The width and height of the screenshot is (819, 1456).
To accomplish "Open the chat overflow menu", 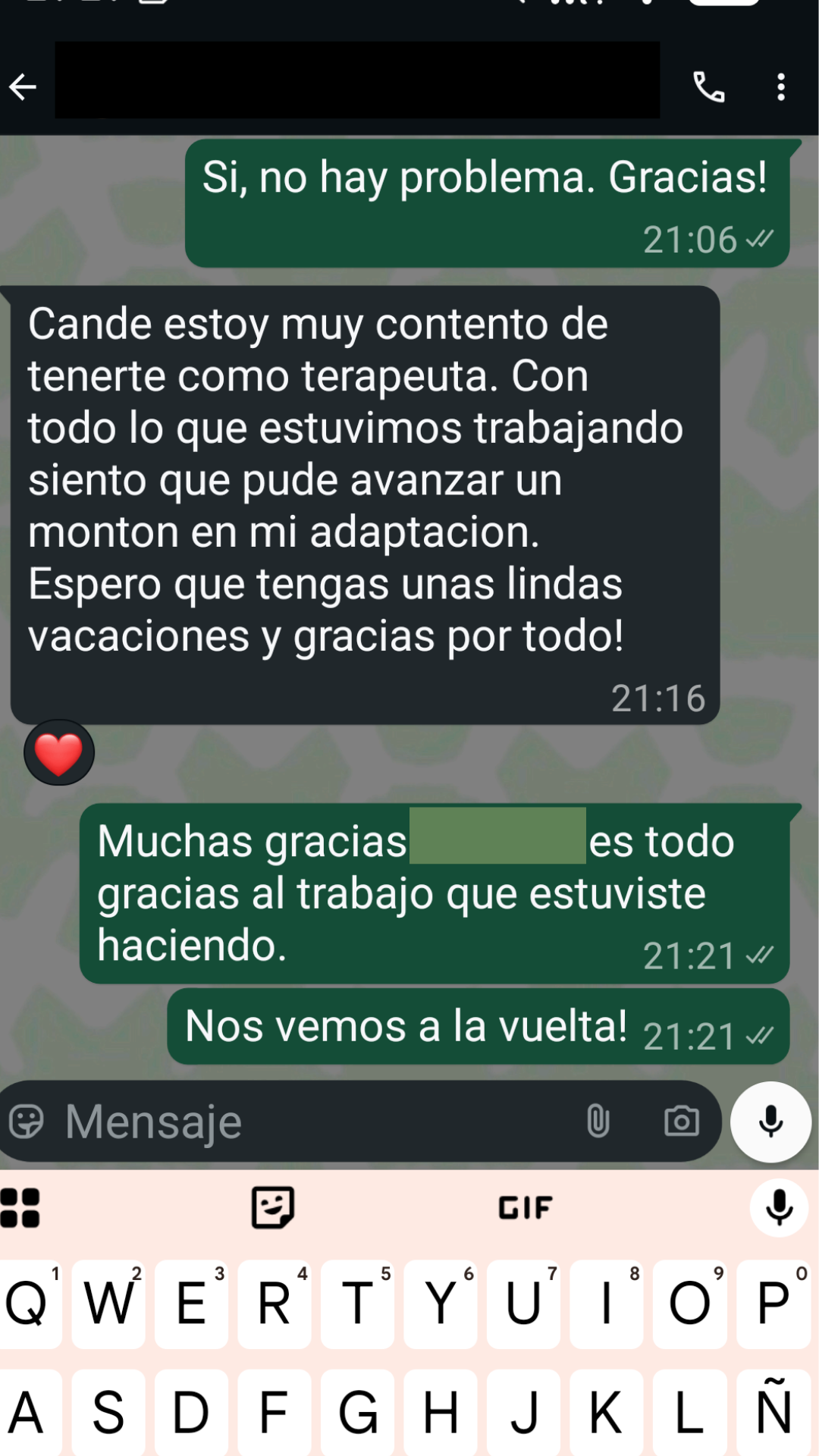I will coord(781,87).
